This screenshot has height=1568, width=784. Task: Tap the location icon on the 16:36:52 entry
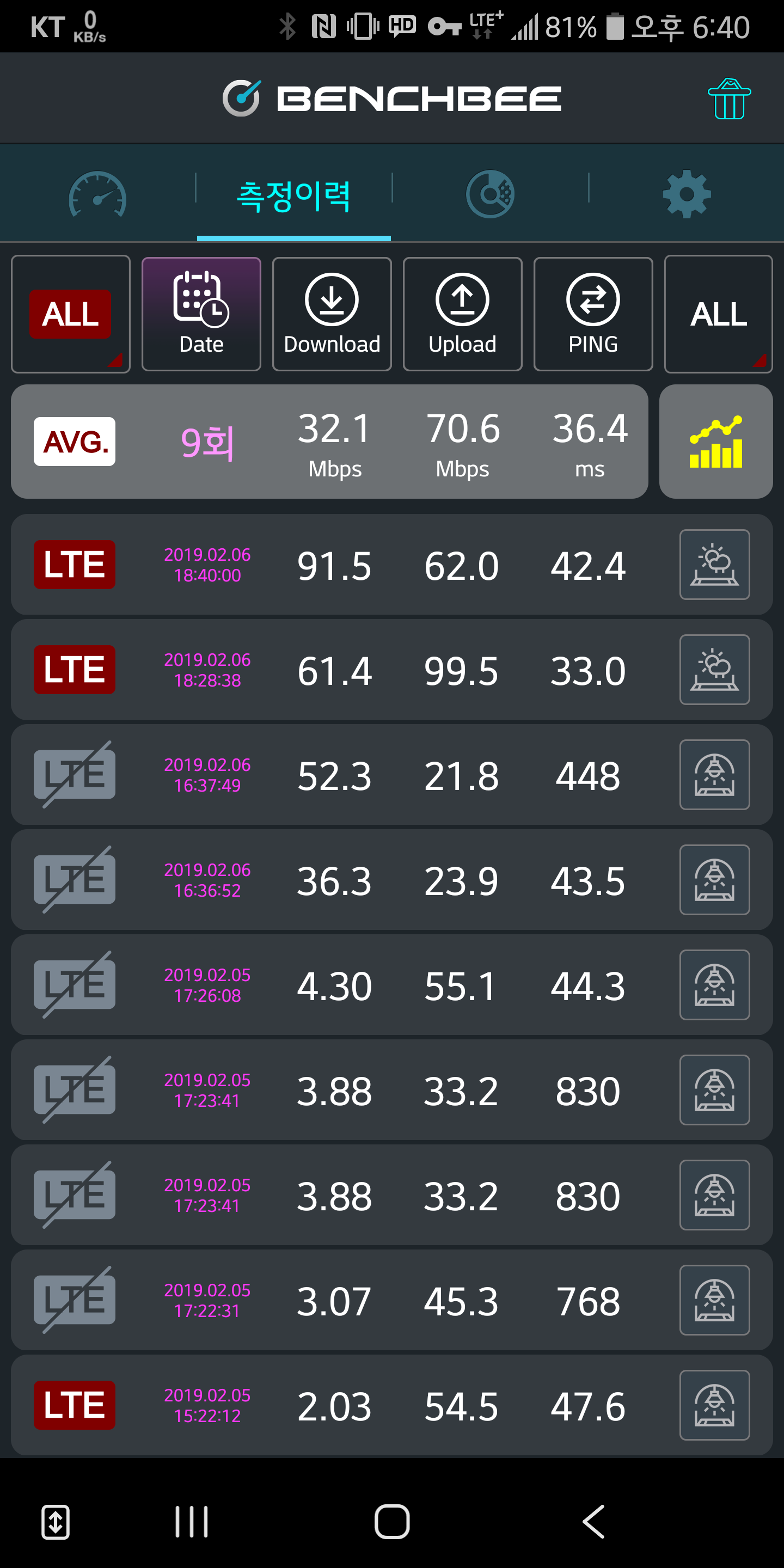click(715, 880)
